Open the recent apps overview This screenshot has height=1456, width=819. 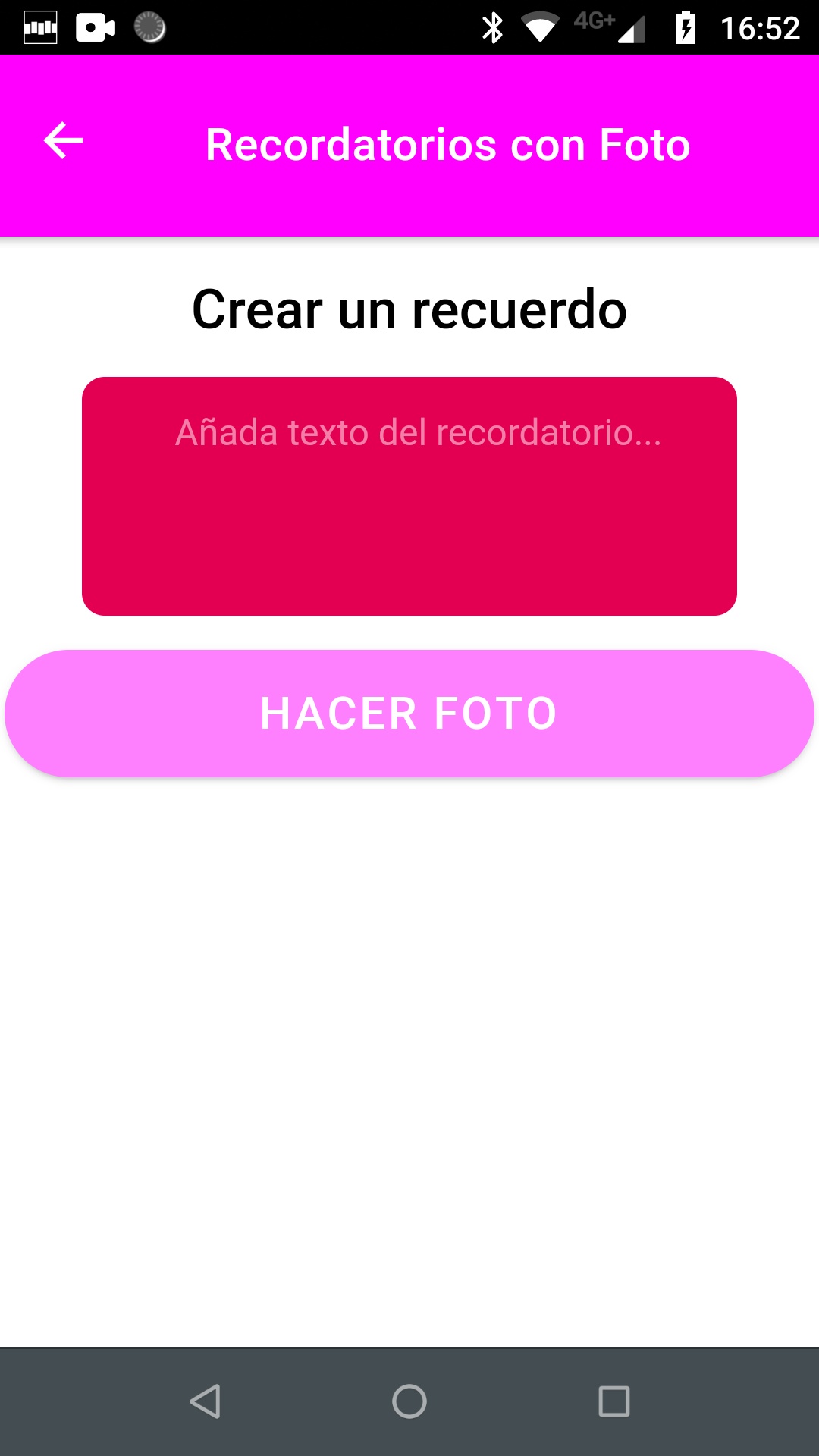click(x=613, y=1401)
